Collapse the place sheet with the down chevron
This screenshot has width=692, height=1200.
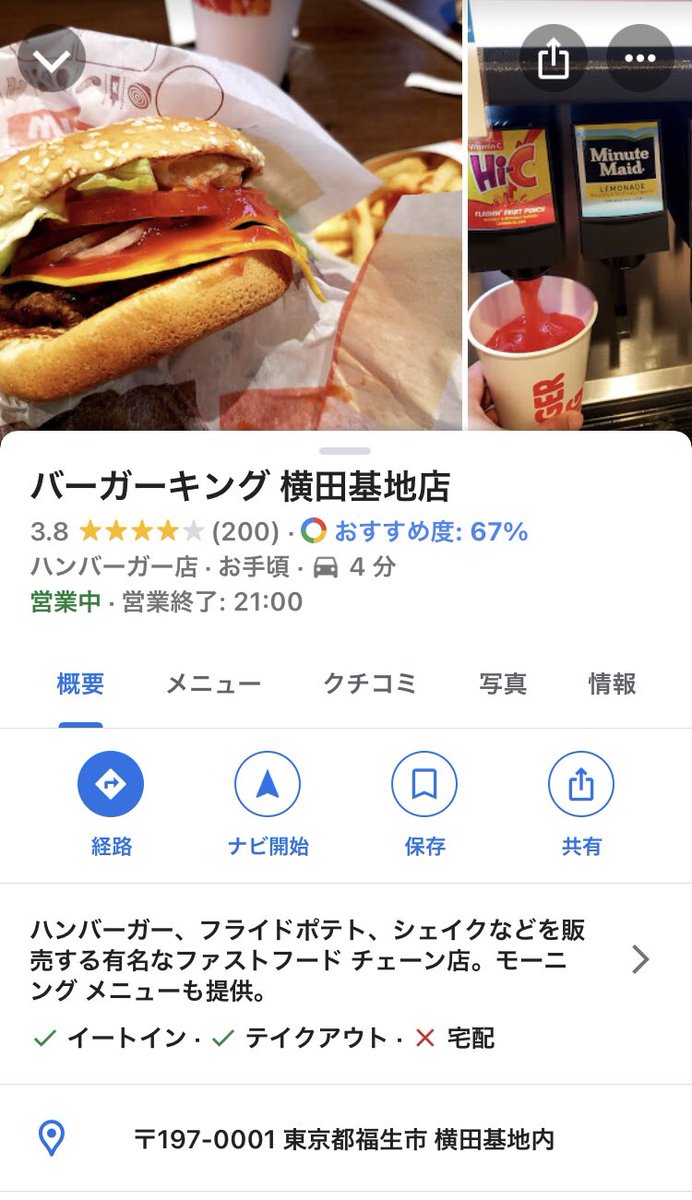tap(51, 59)
